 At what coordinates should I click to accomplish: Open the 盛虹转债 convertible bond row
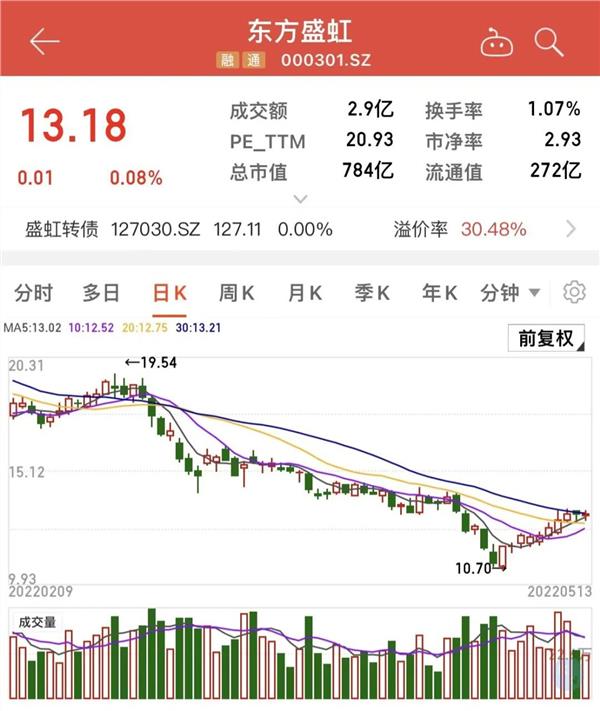point(300,230)
